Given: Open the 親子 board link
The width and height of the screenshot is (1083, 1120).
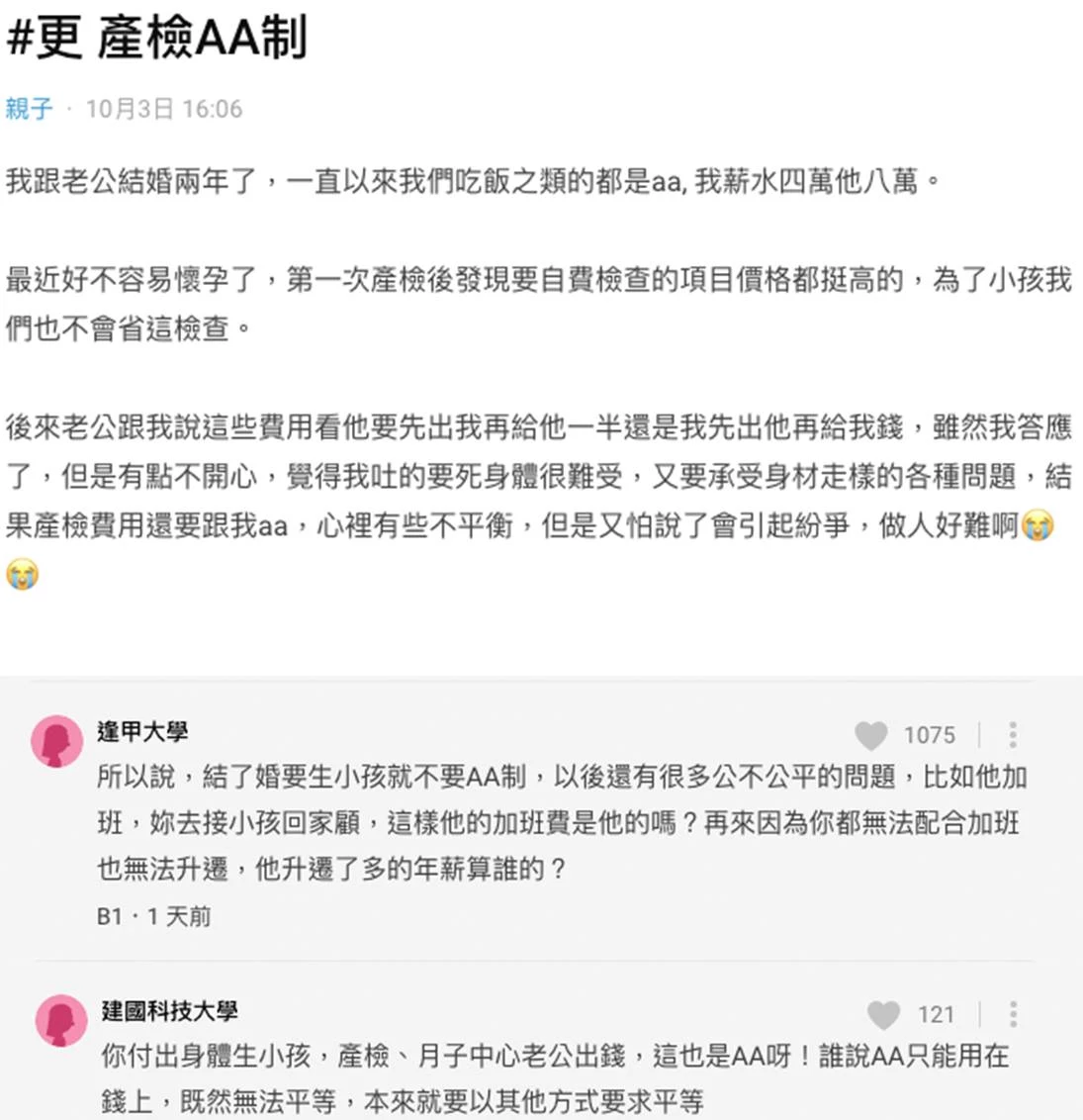Looking at the screenshot, I should pyautogui.click(x=30, y=109).
